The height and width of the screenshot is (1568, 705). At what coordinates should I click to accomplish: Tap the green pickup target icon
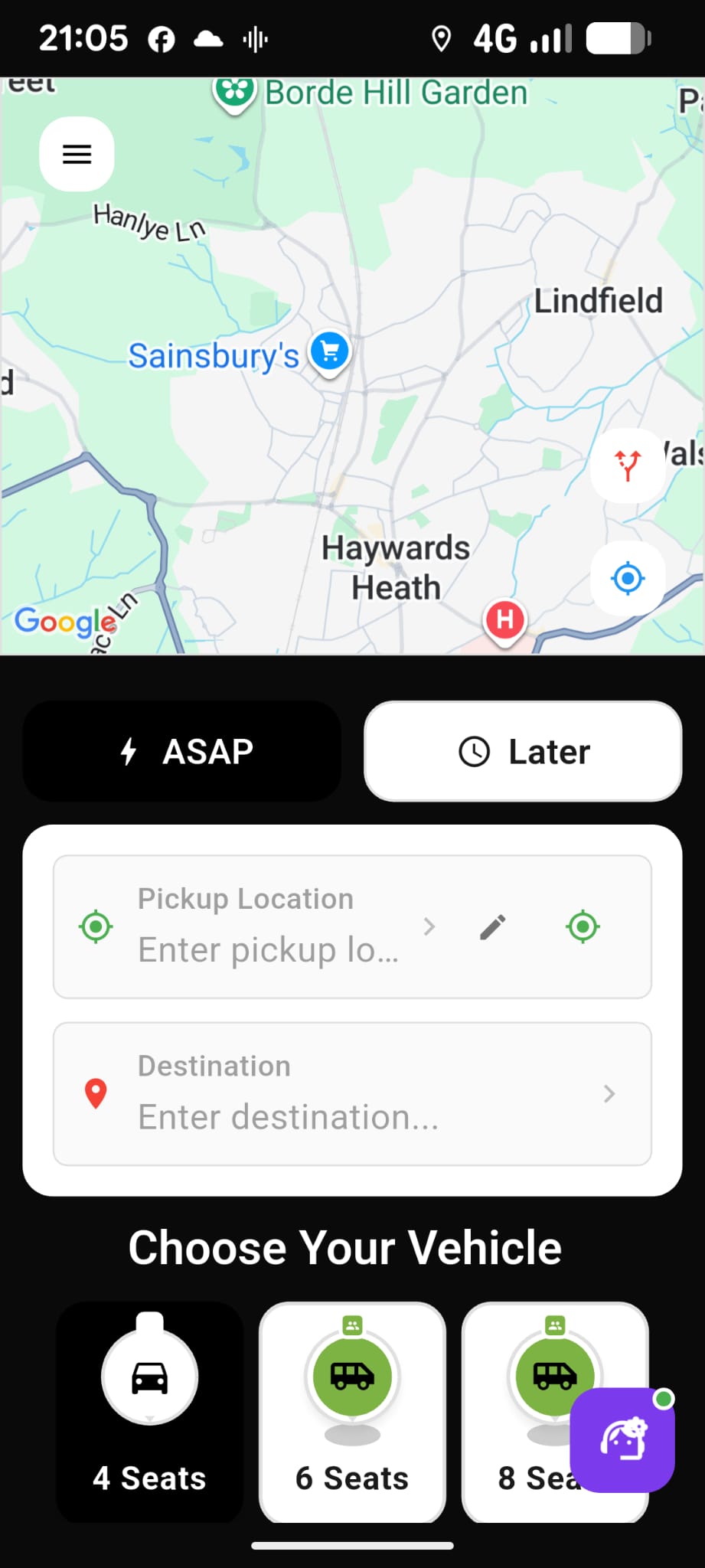(95, 926)
